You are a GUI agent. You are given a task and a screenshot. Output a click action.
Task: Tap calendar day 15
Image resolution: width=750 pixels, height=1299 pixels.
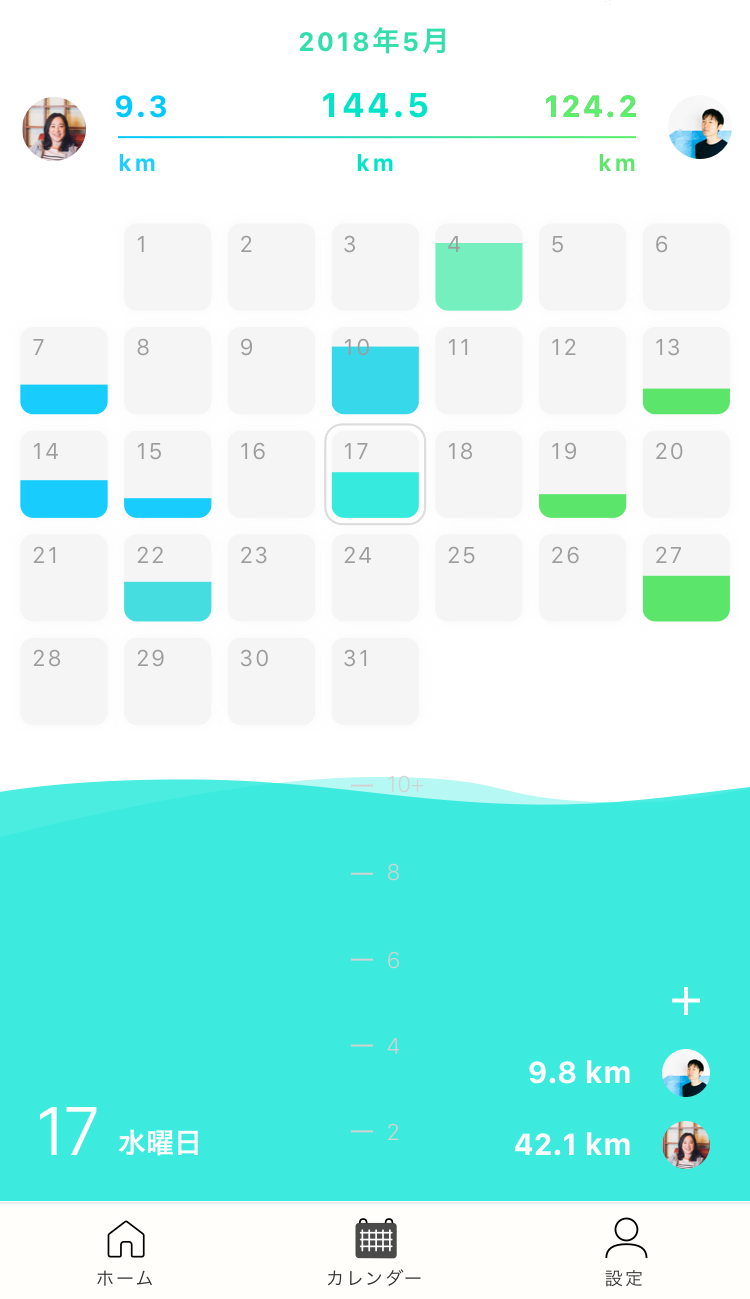click(x=168, y=474)
